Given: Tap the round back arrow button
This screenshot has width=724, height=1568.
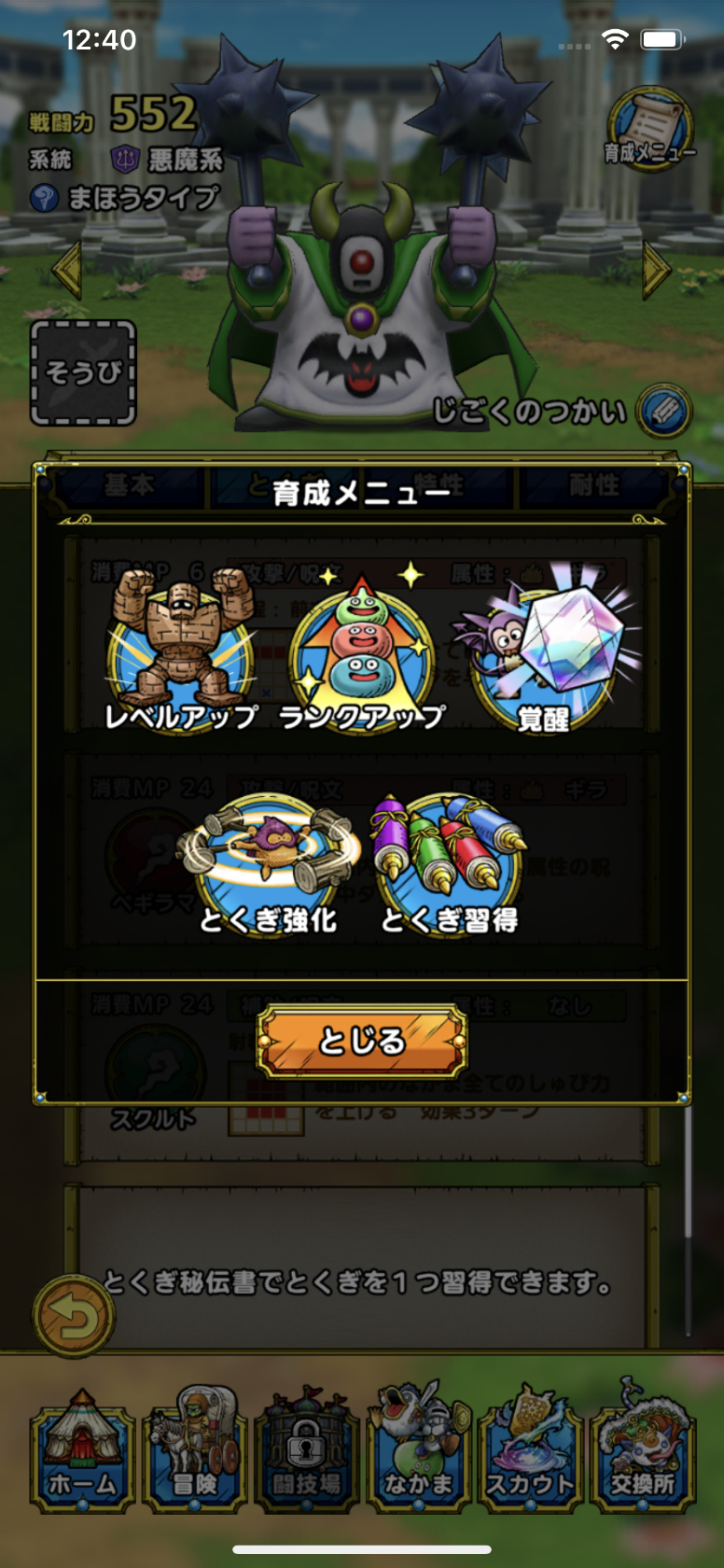Looking at the screenshot, I should point(74,1317).
